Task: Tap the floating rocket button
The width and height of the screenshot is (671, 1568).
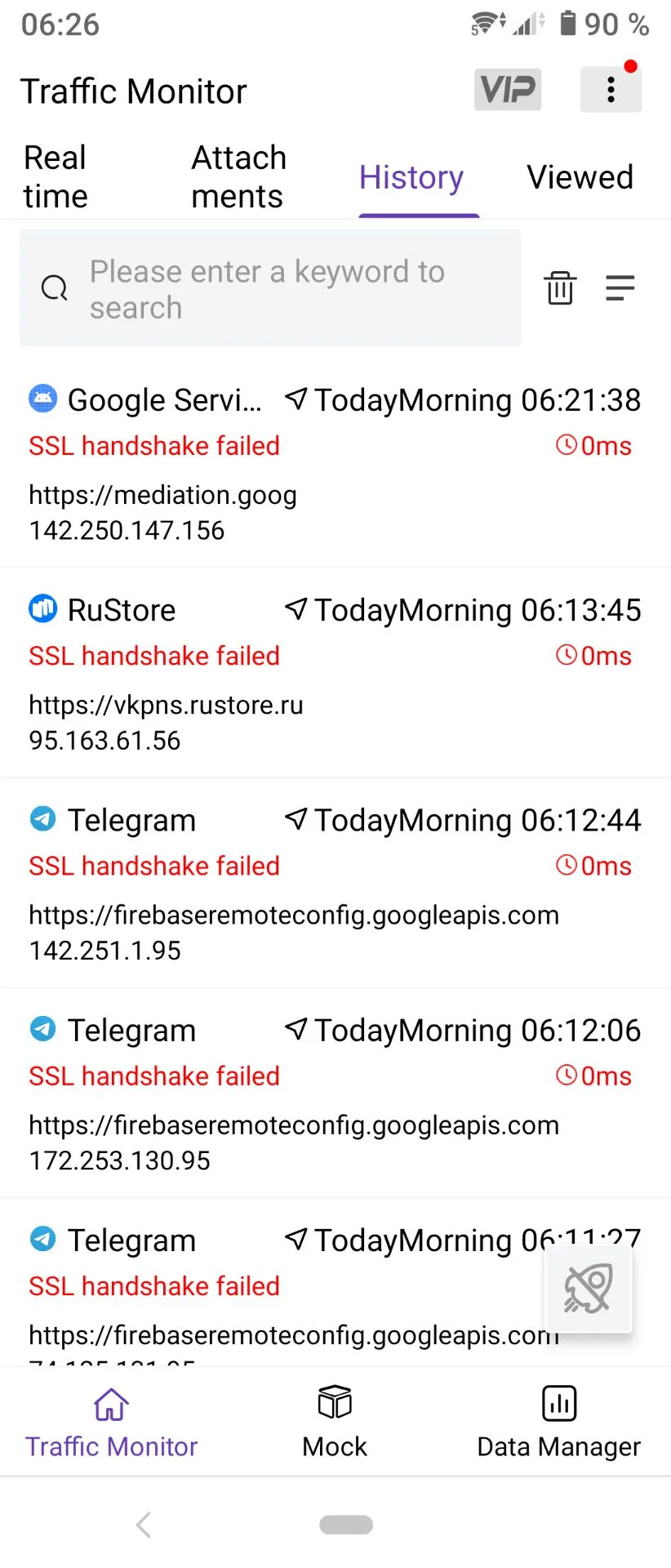Action: click(589, 1289)
